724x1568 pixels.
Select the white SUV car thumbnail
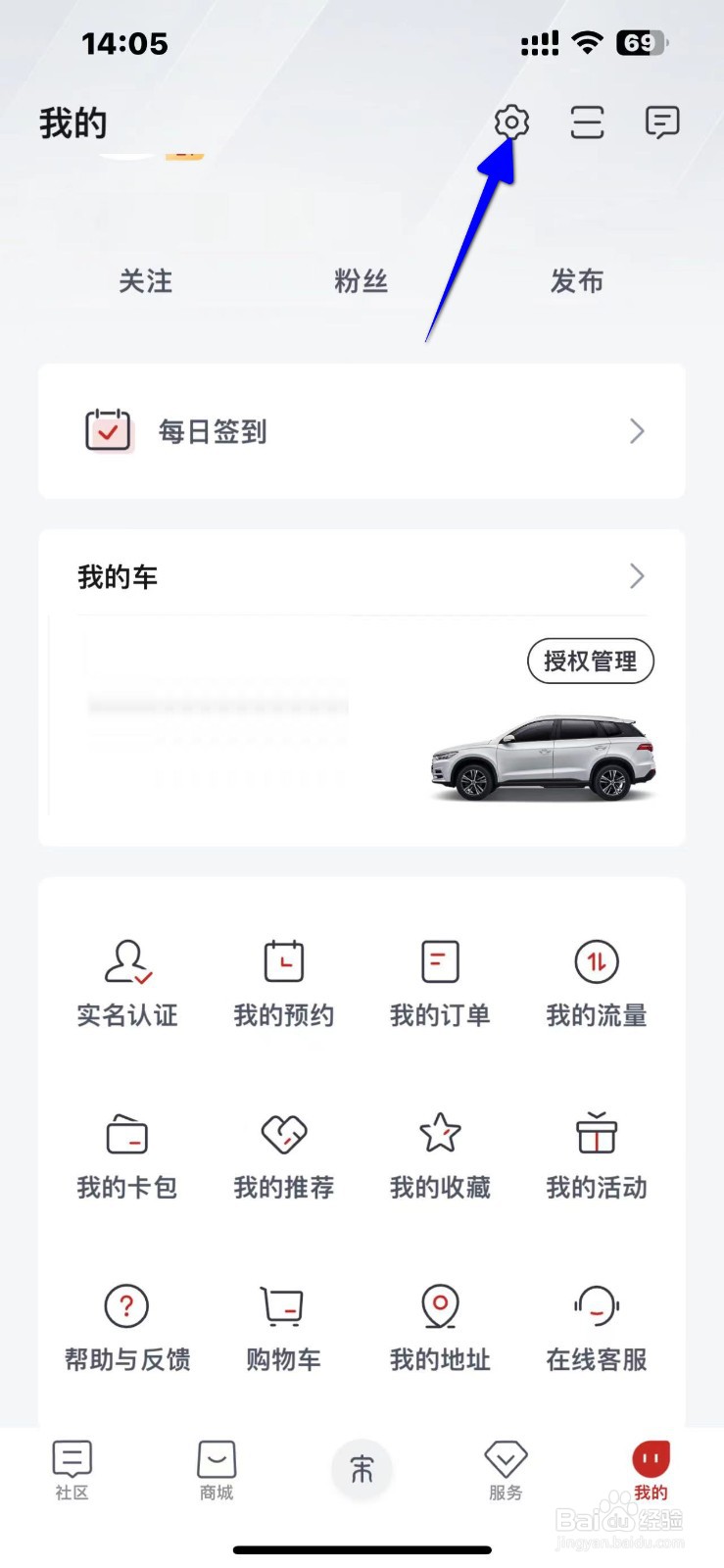coord(544,755)
